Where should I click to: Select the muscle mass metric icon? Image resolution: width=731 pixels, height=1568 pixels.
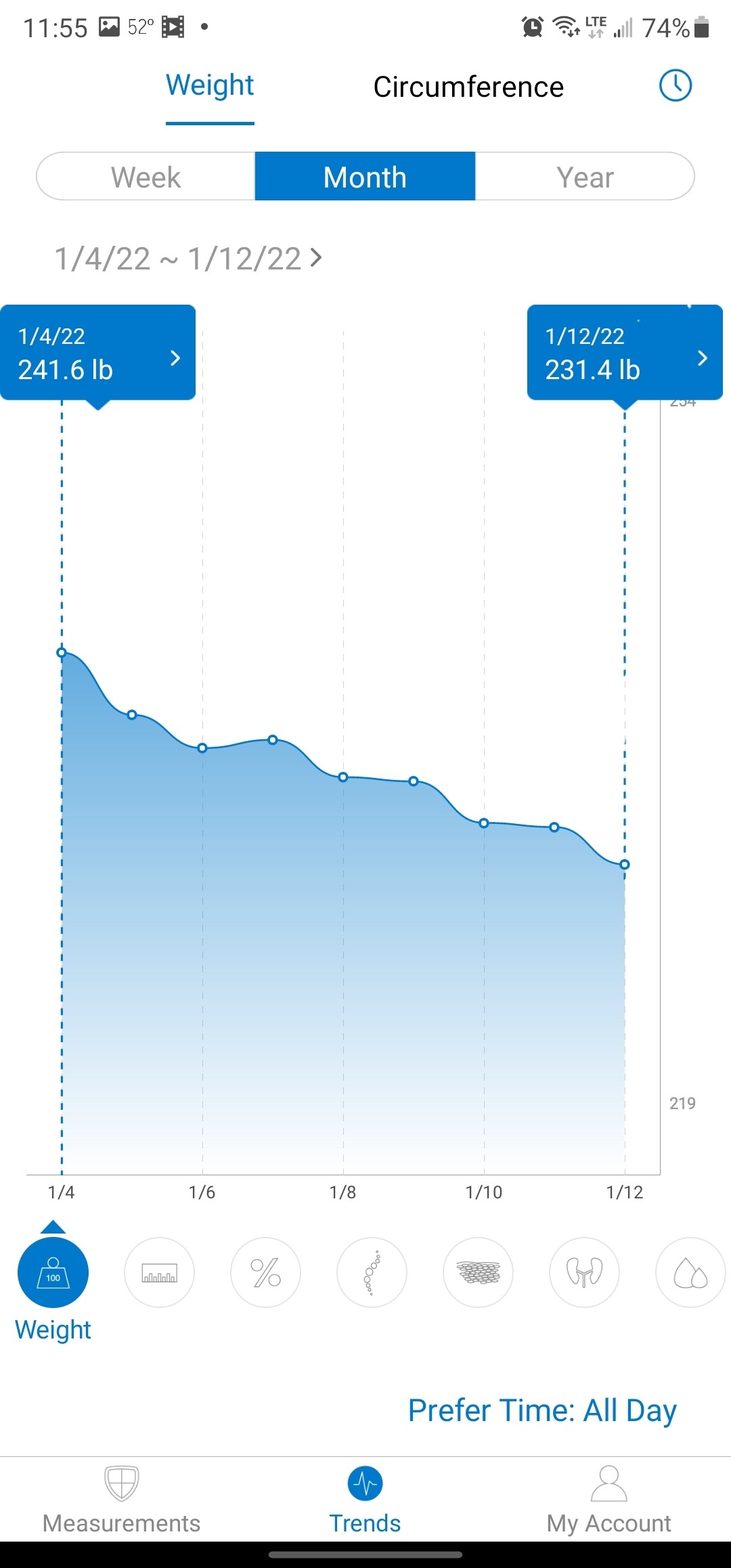[478, 1273]
